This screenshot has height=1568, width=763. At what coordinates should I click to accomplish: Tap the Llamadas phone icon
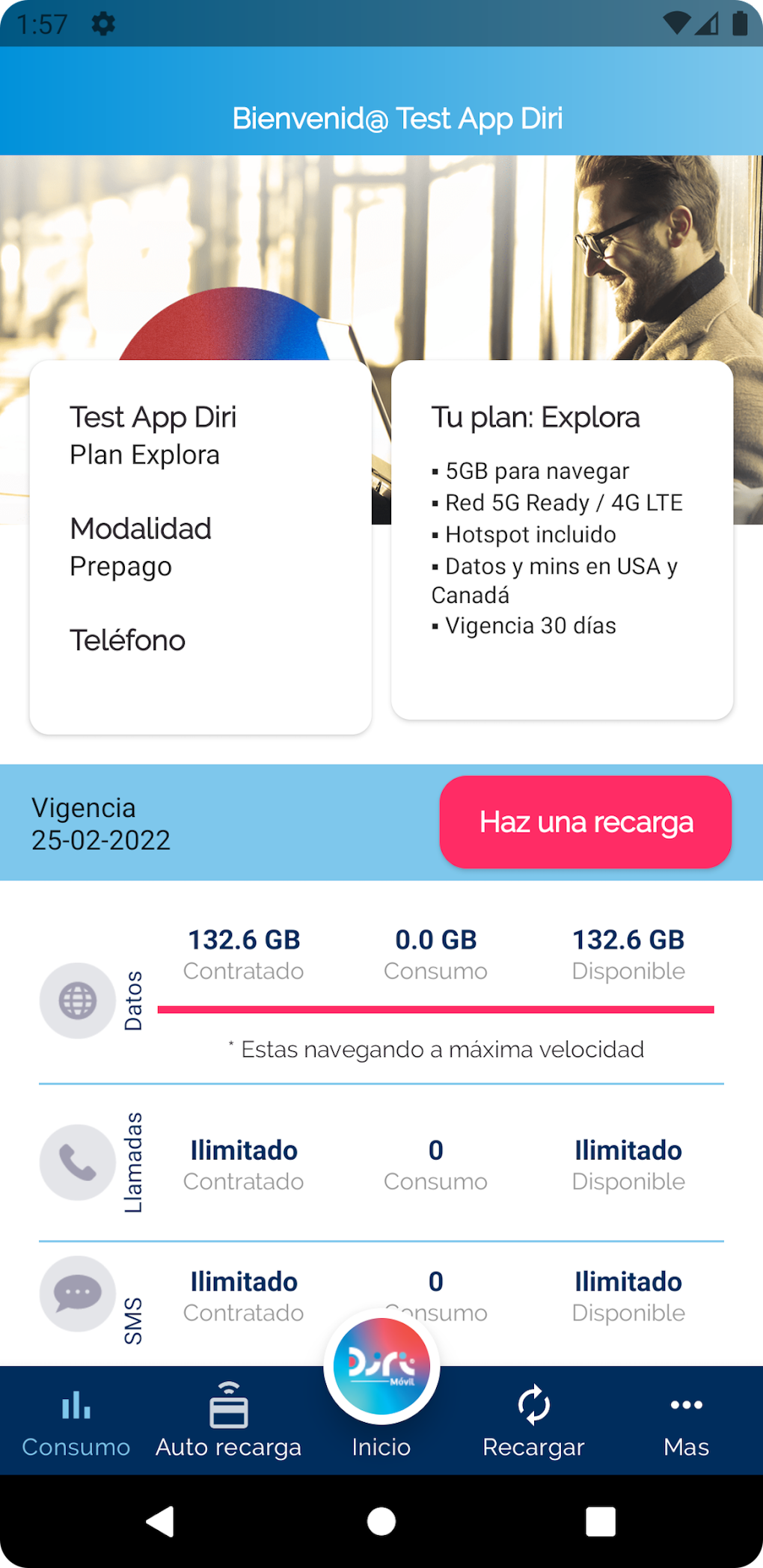(x=77, y=1162)
